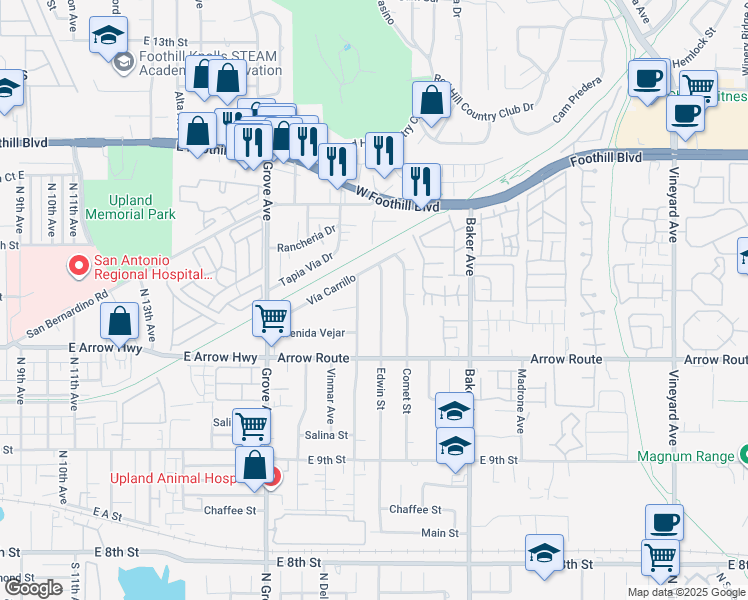Image resolution: width=748 pixels, height=600 pixels.
Task: Select the school marker on E 8th St
Action: (x=544, y=553)
